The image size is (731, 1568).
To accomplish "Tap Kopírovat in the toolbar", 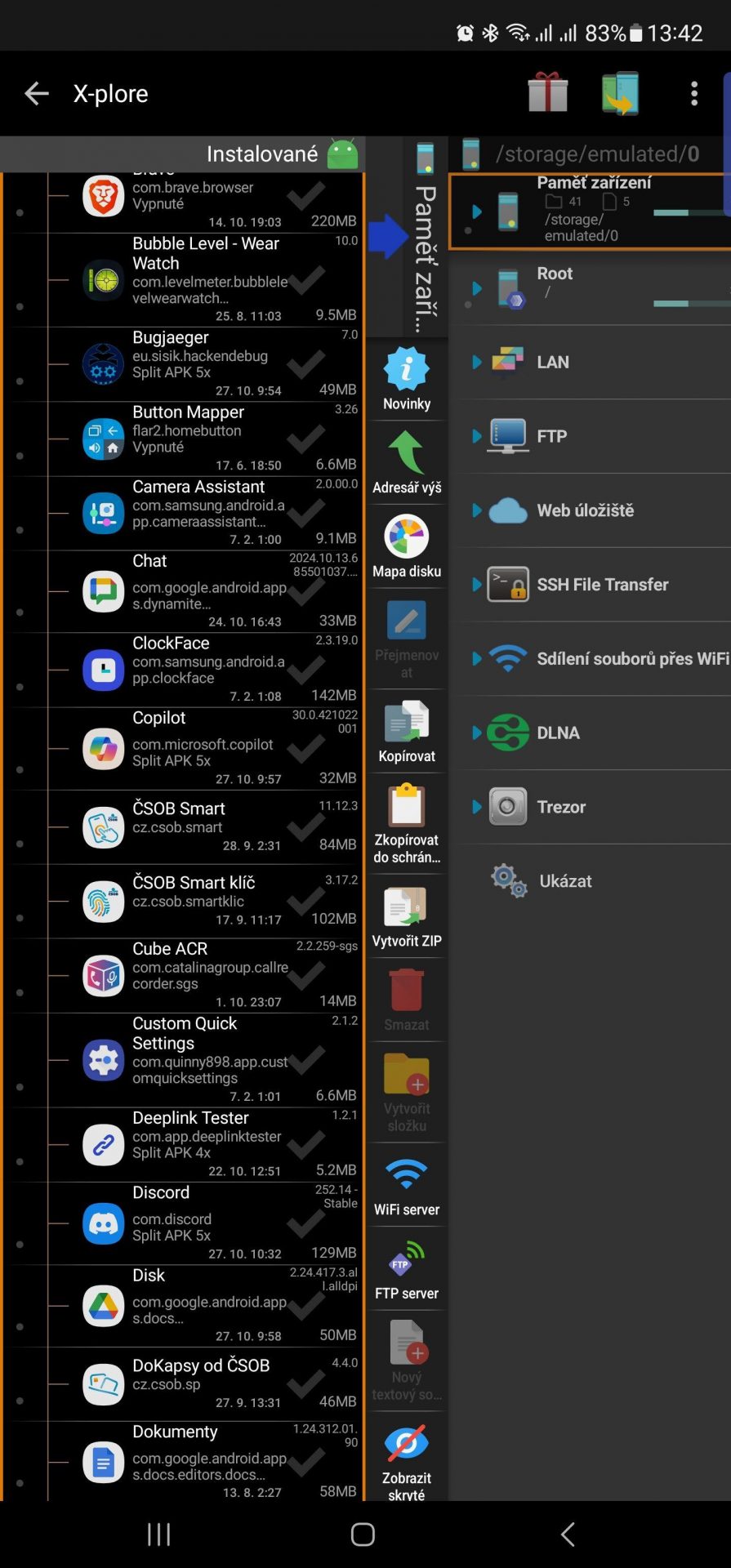I will [407, 731].
